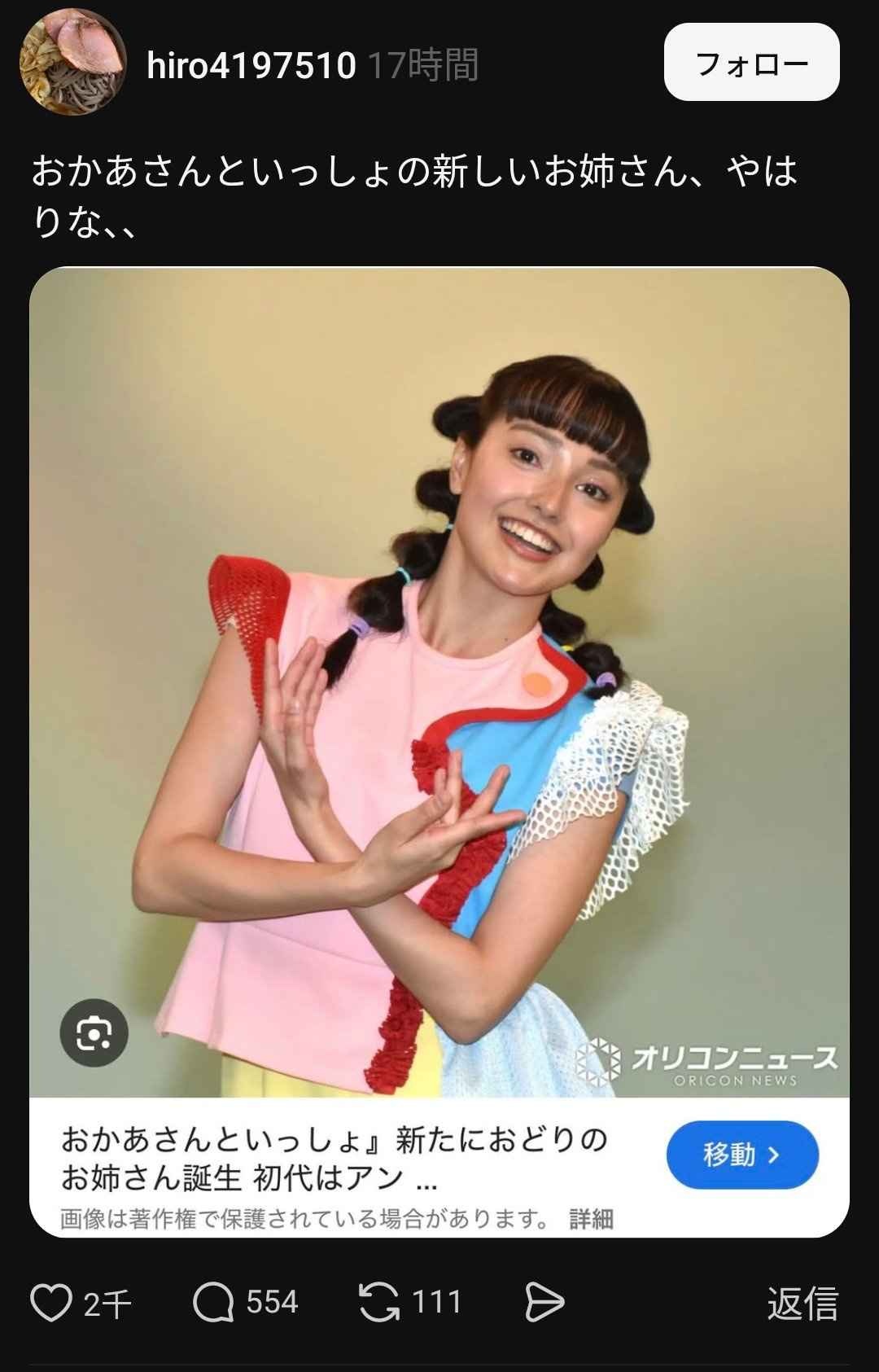Search the image with the lens icon
The image size is (879, 1372).
94,1032
